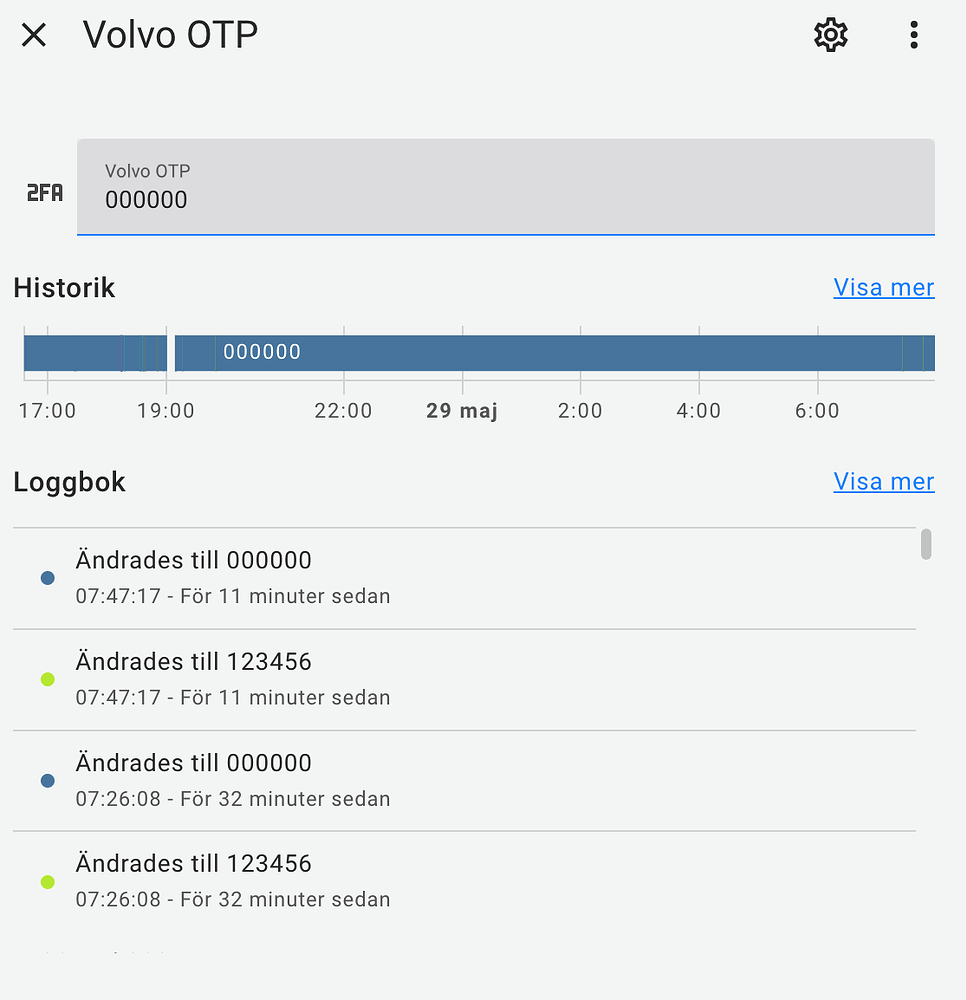Click the history bar near the 17:00 mark
966x1000 pixels.
(x=47, y=352)
